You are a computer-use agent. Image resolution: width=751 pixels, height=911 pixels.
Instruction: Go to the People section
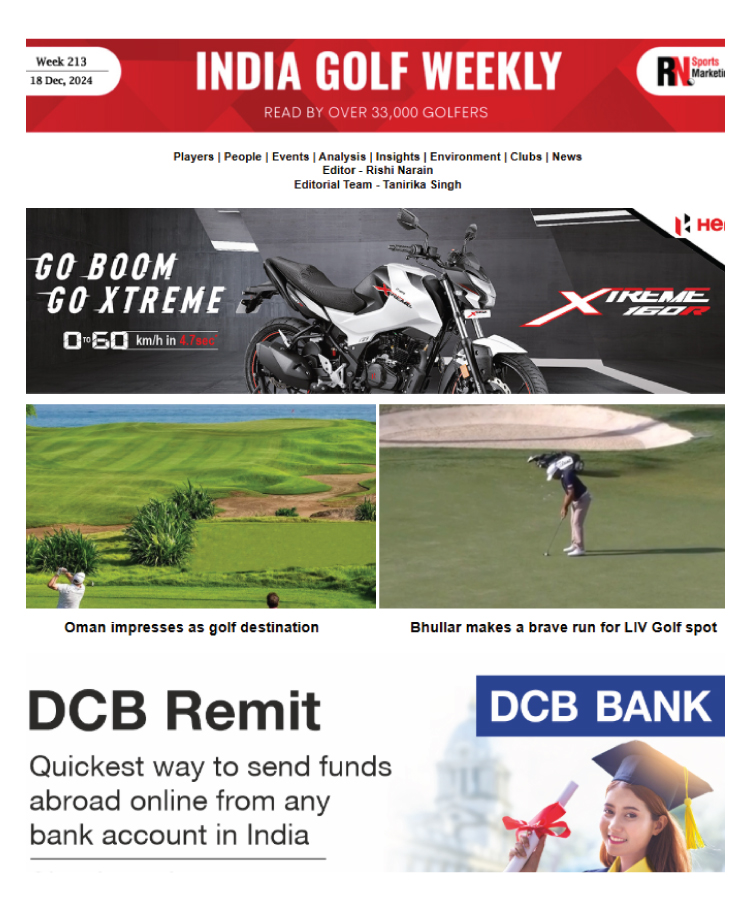tap(243, 157)
